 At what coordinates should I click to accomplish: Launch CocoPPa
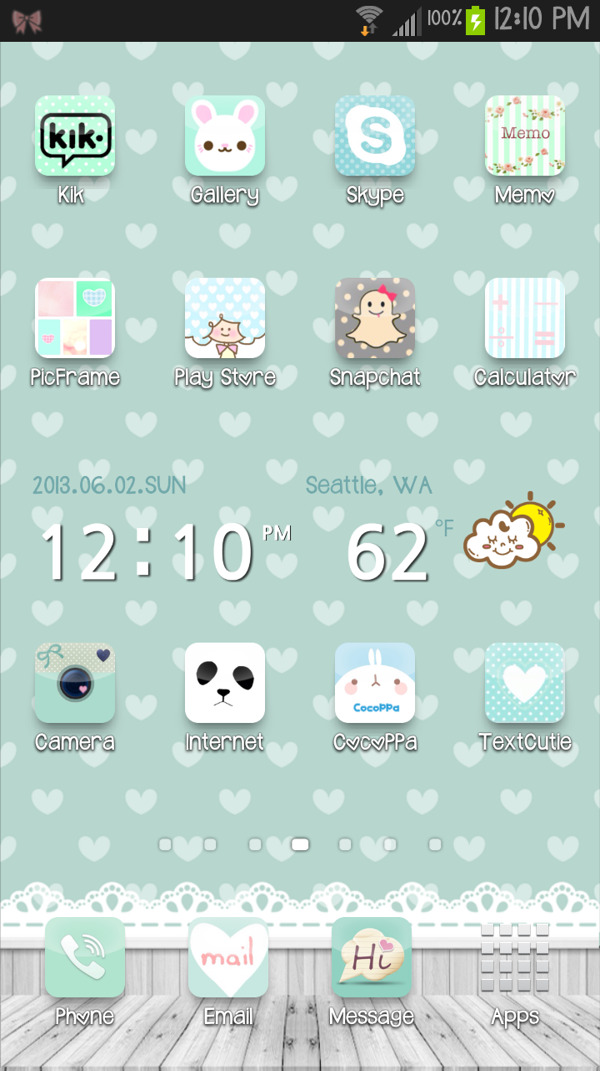coord(375,684)
